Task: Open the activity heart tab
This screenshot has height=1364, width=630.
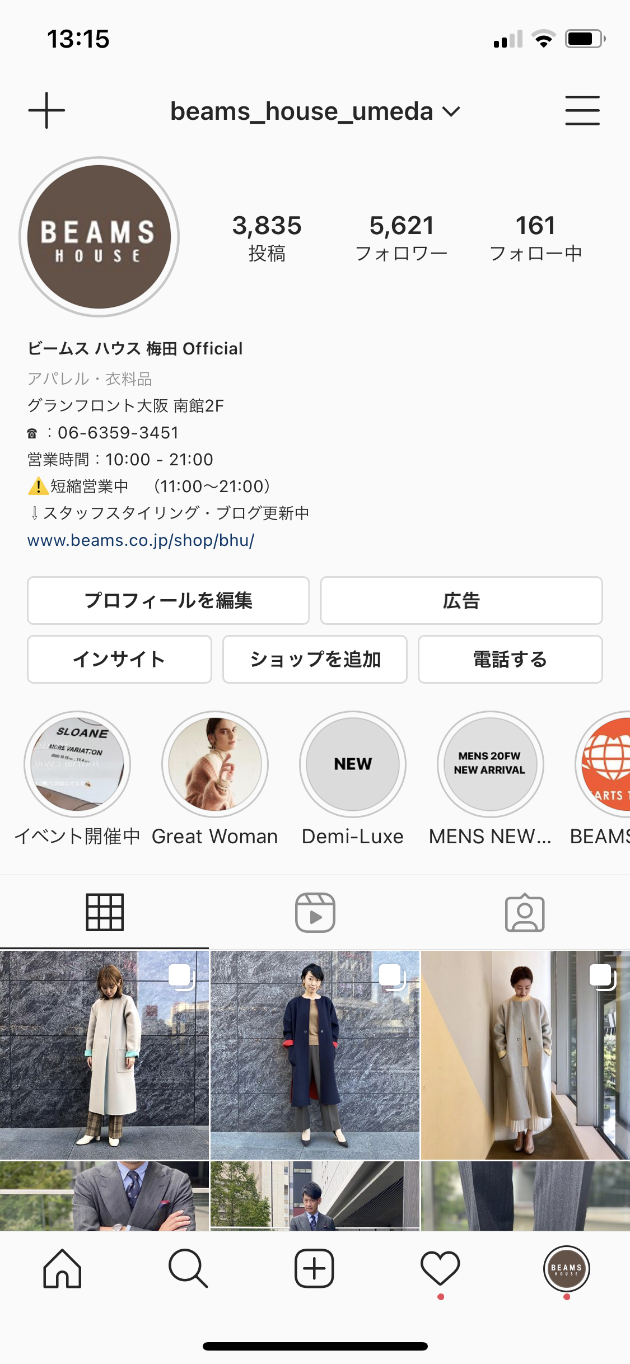Action: (440, 1270)
